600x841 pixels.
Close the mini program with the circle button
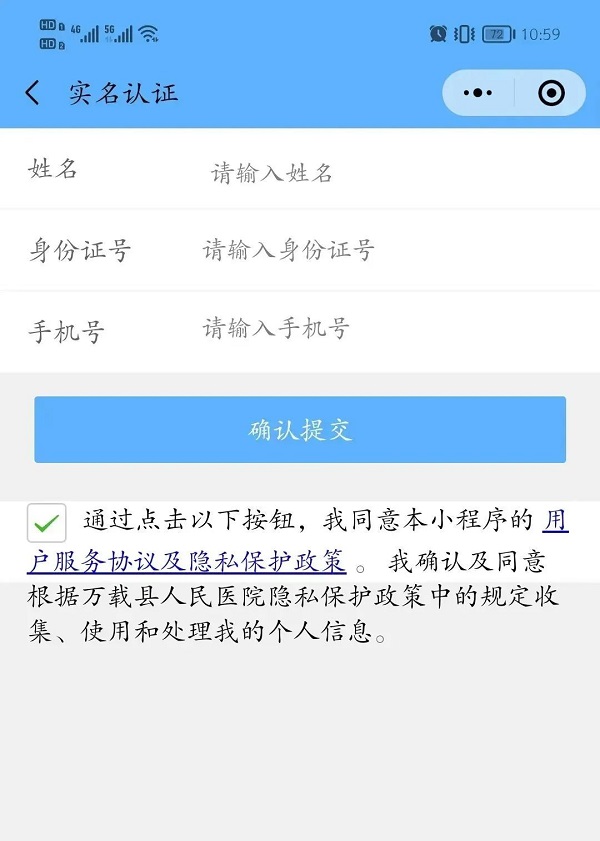click(x=551, y=93)
